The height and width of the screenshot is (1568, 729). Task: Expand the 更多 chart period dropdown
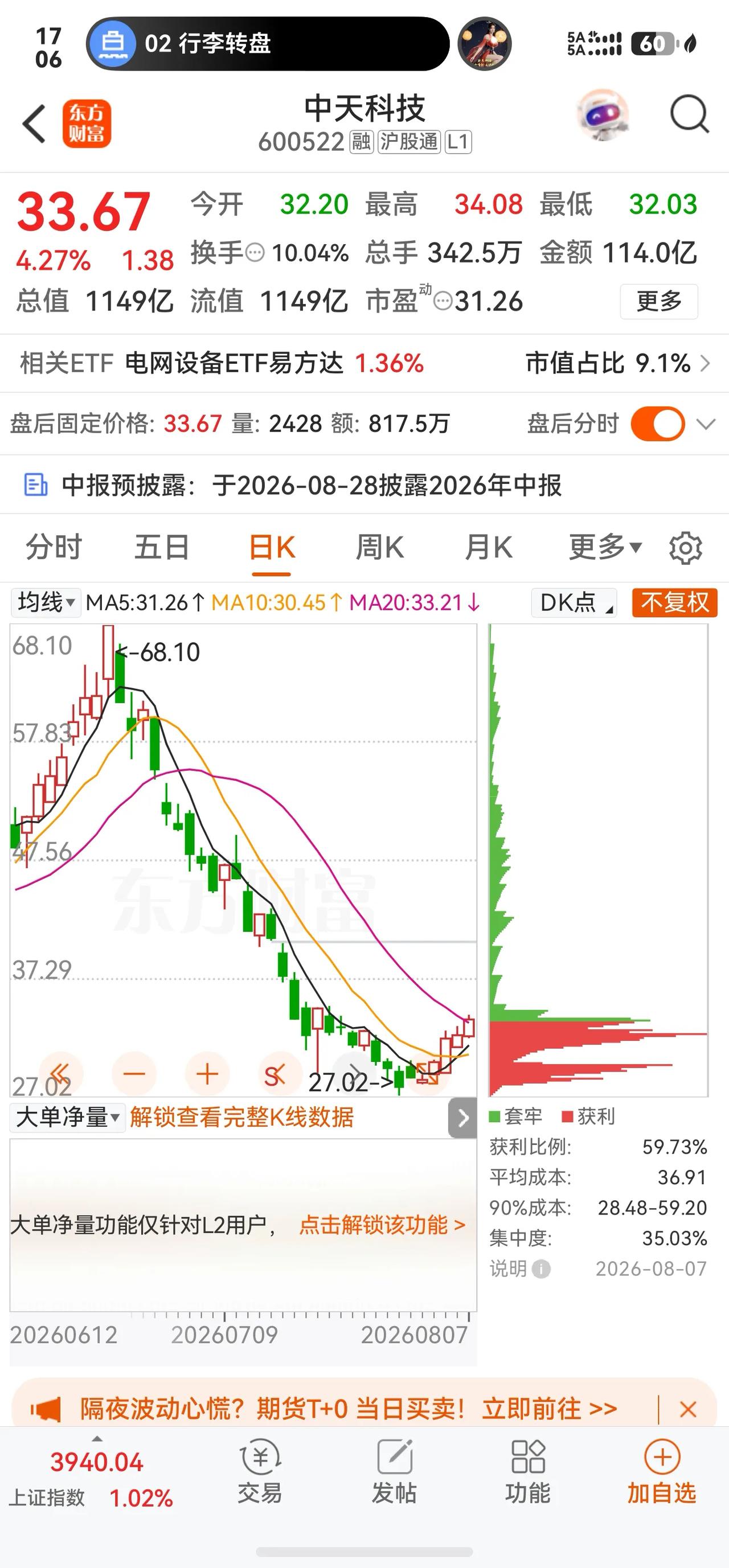[605, 547]
